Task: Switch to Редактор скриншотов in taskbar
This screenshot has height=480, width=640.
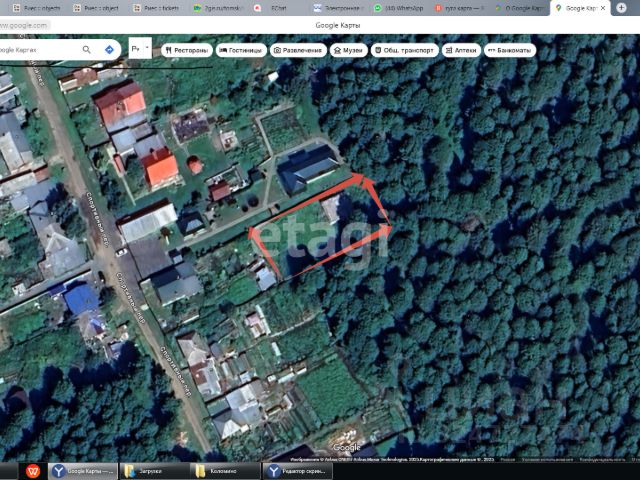Action: click(x=296, y=469)
